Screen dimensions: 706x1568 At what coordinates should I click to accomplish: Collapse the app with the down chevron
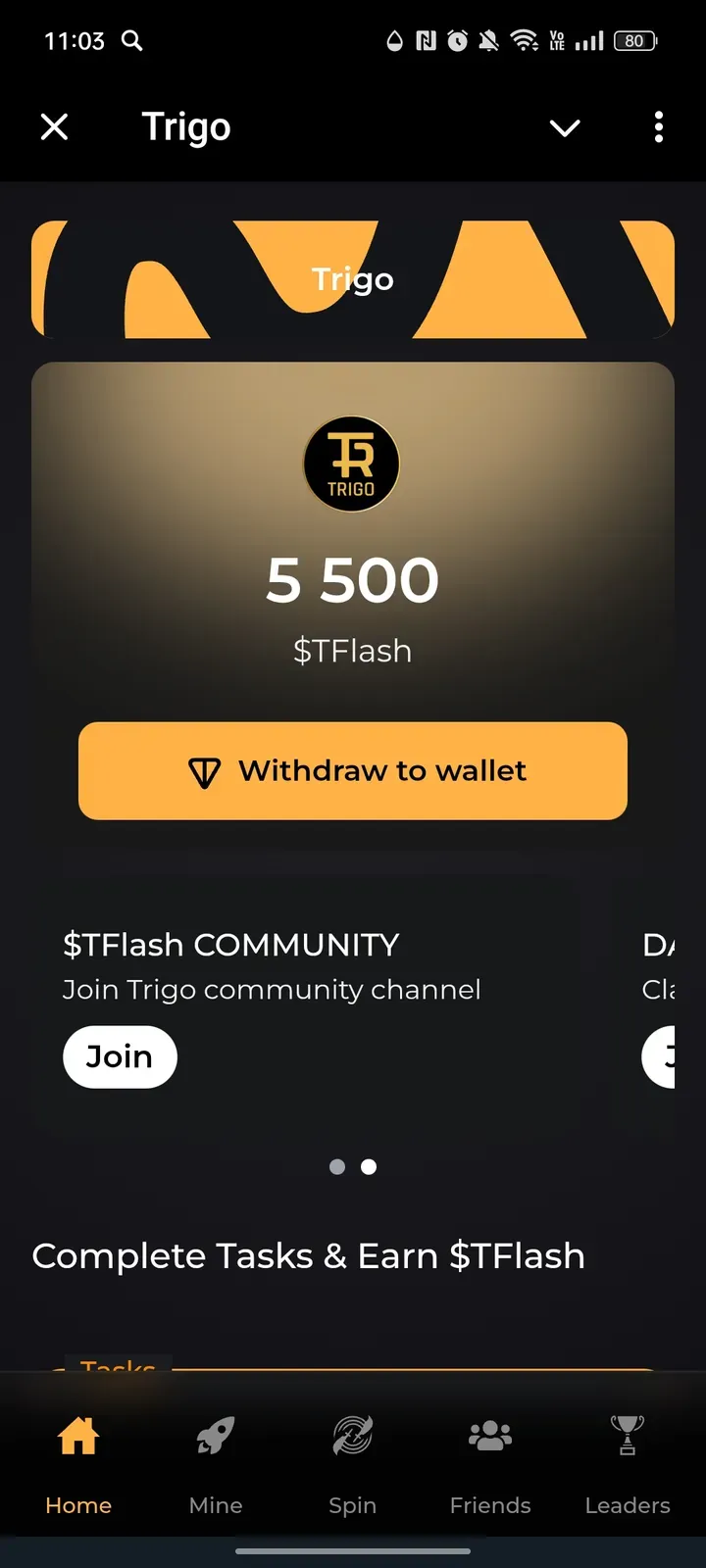(x=565, y=127)
